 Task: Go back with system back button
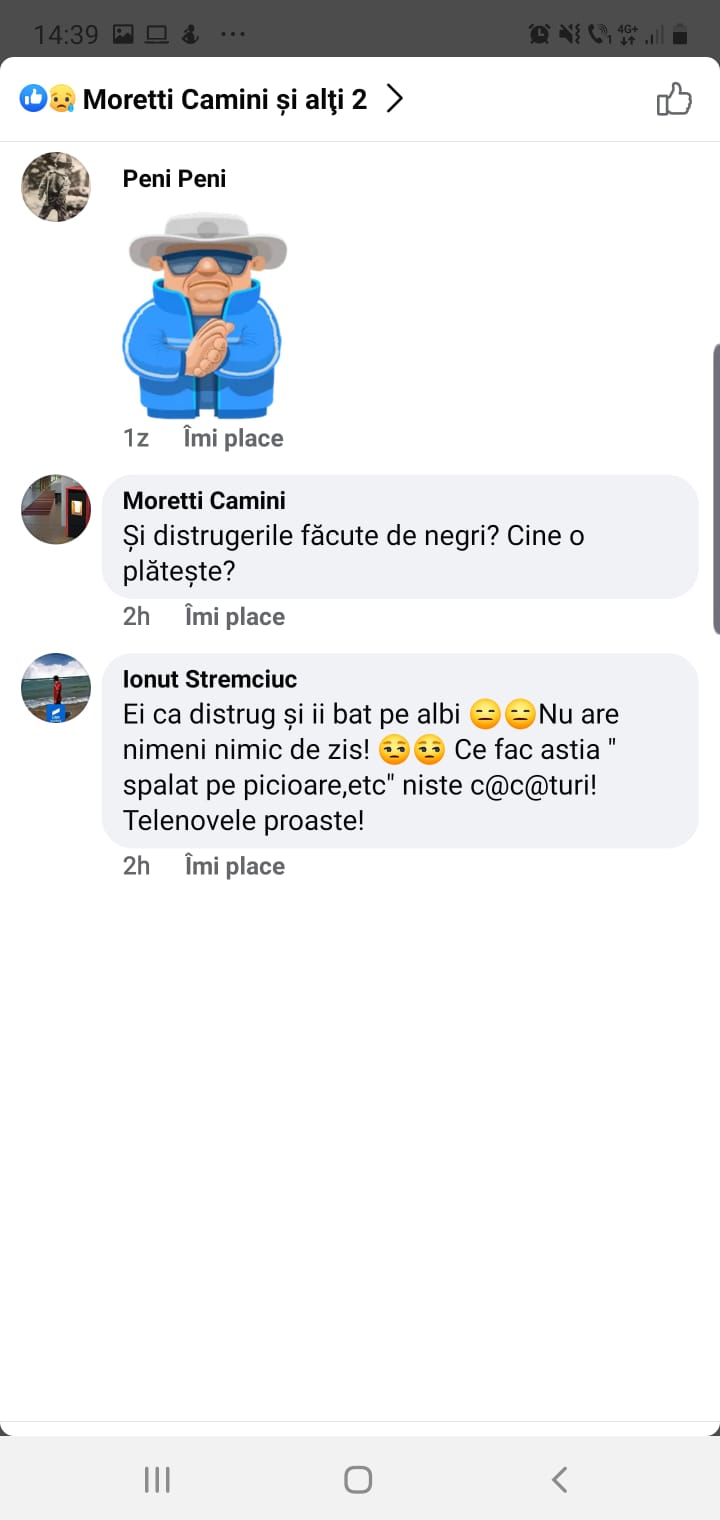(x=560, y=1479)
